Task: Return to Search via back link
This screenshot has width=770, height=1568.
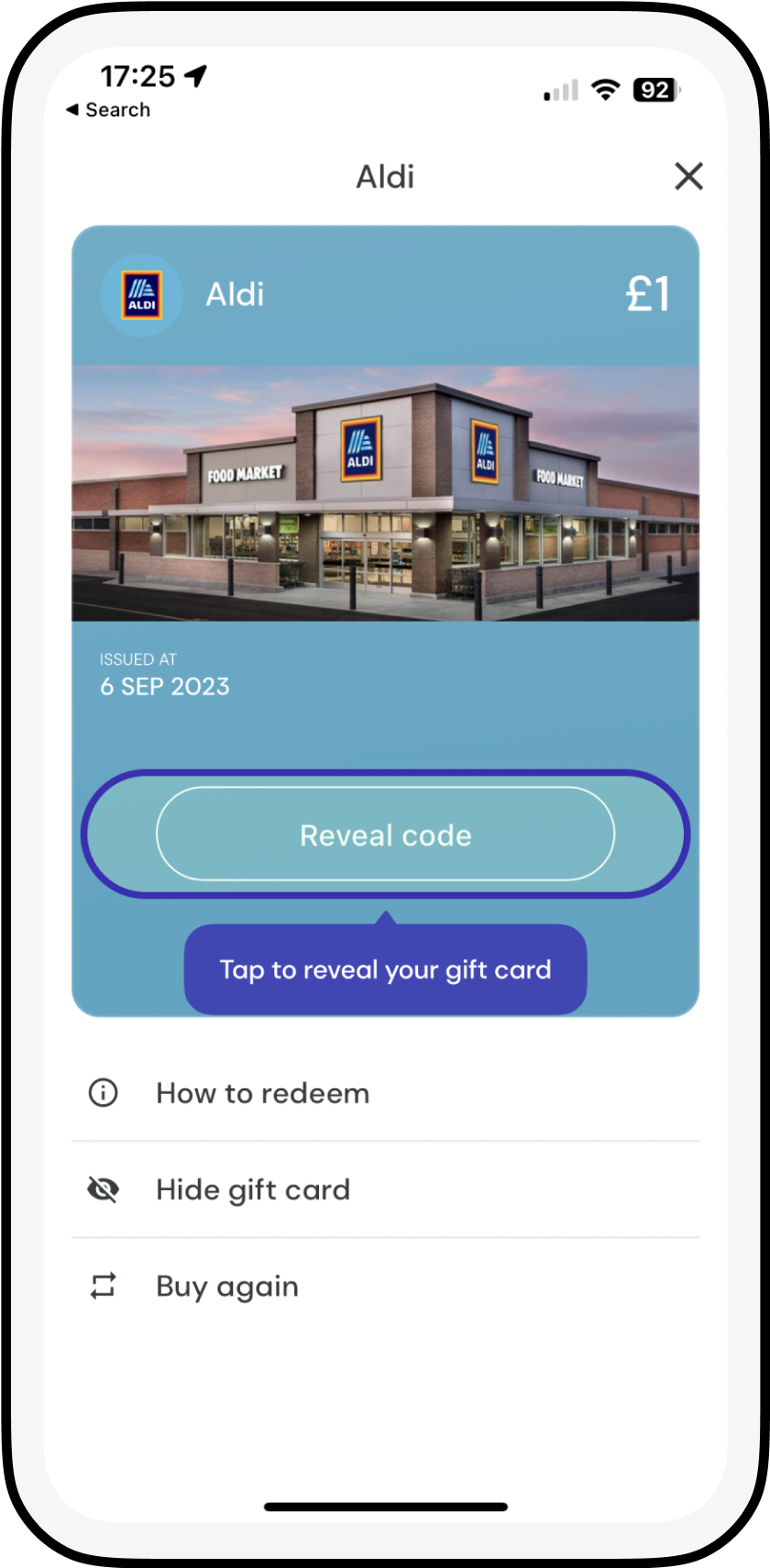Action: click(x=108, y=110)
